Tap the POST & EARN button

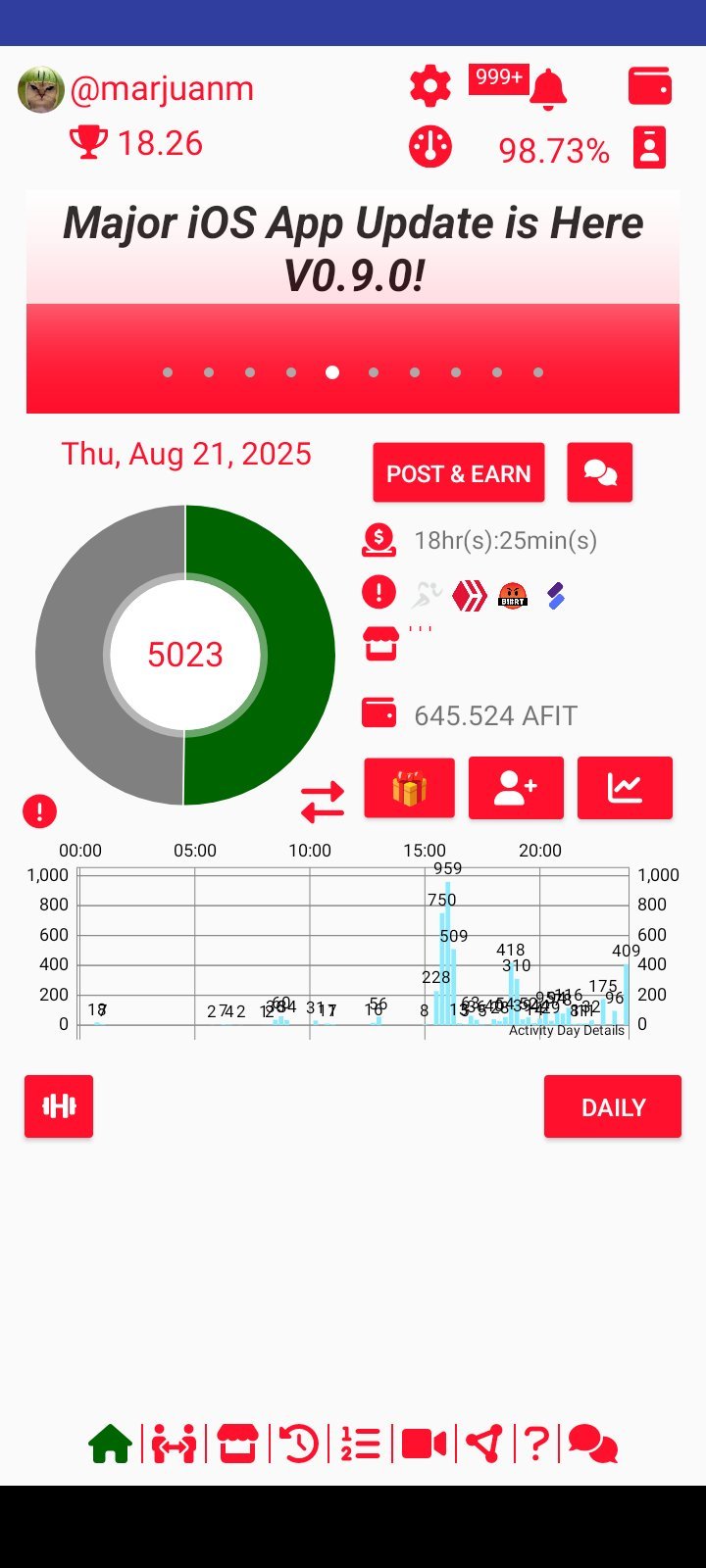pyautogui.click(x=459, y=473)
